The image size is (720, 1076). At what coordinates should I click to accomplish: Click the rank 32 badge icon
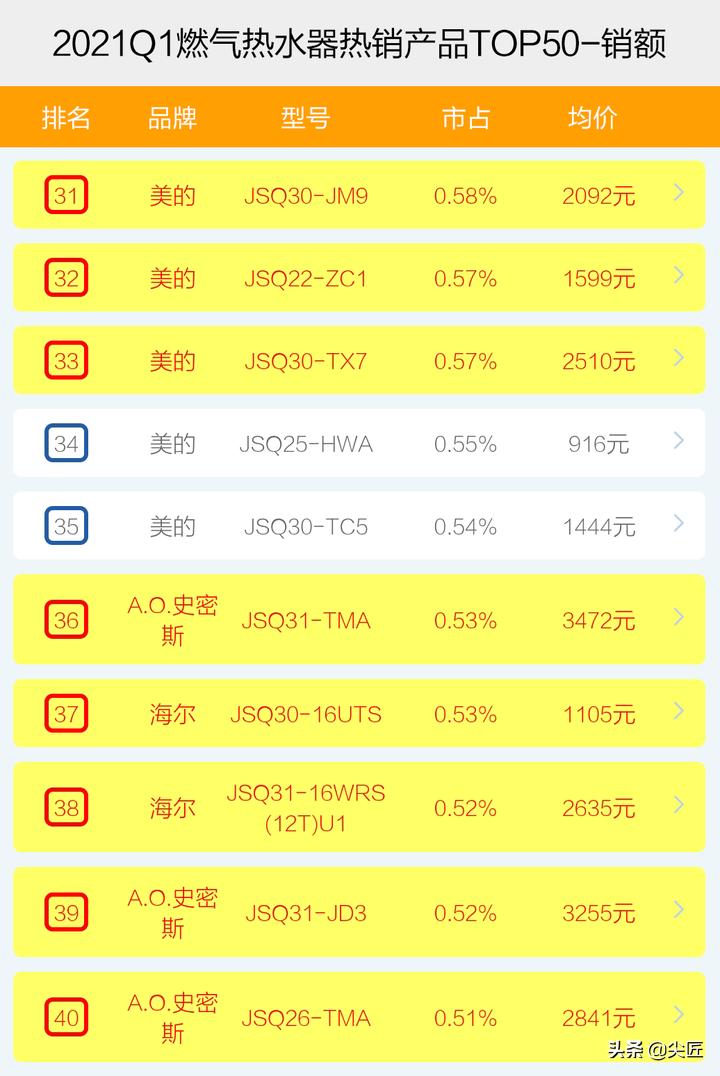click(x=64, y=278)
